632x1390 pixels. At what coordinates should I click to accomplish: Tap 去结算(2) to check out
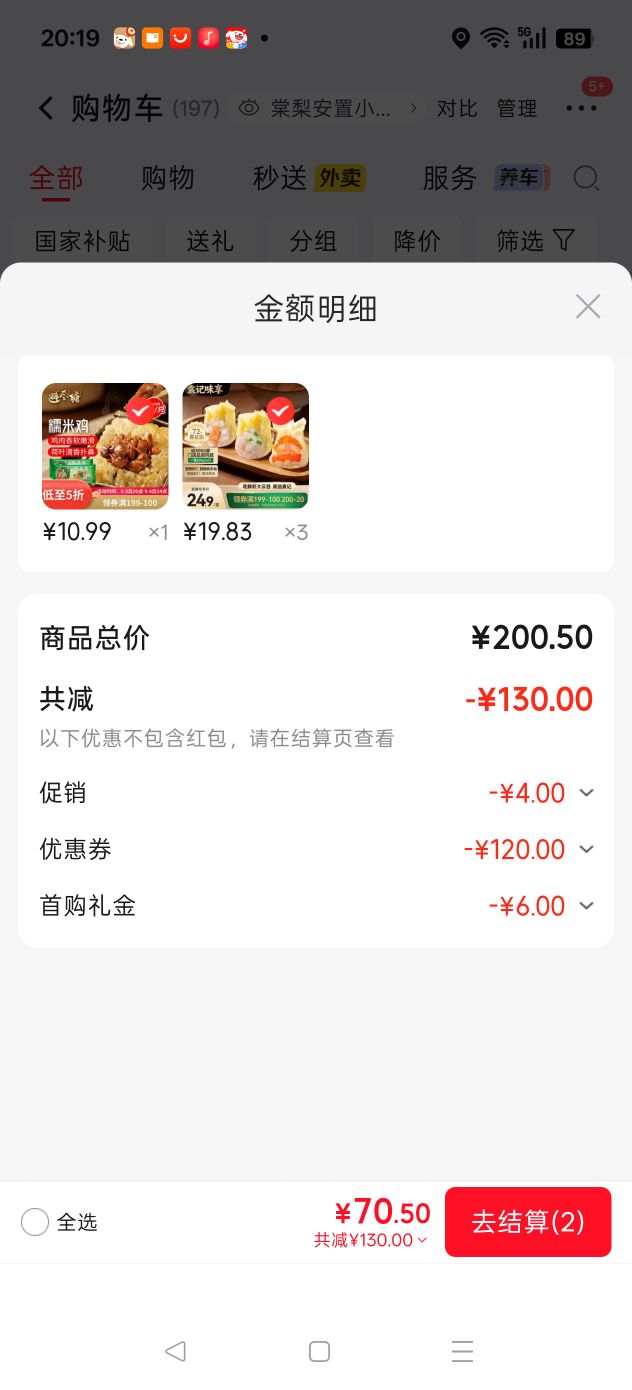528,1222
